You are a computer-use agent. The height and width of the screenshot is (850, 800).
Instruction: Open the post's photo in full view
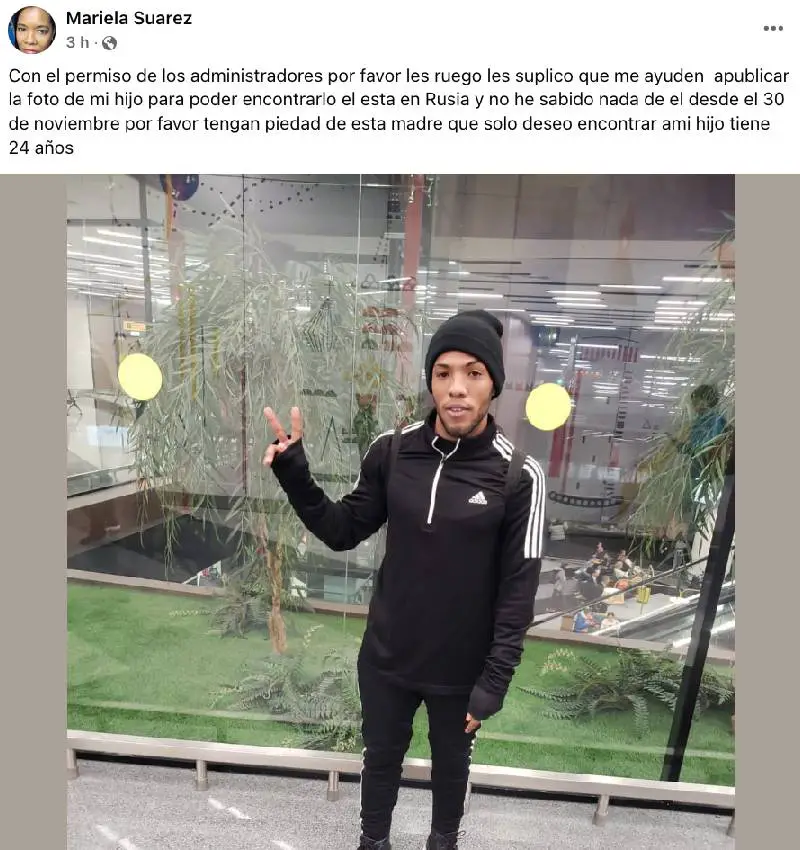(x=400, y=510)
